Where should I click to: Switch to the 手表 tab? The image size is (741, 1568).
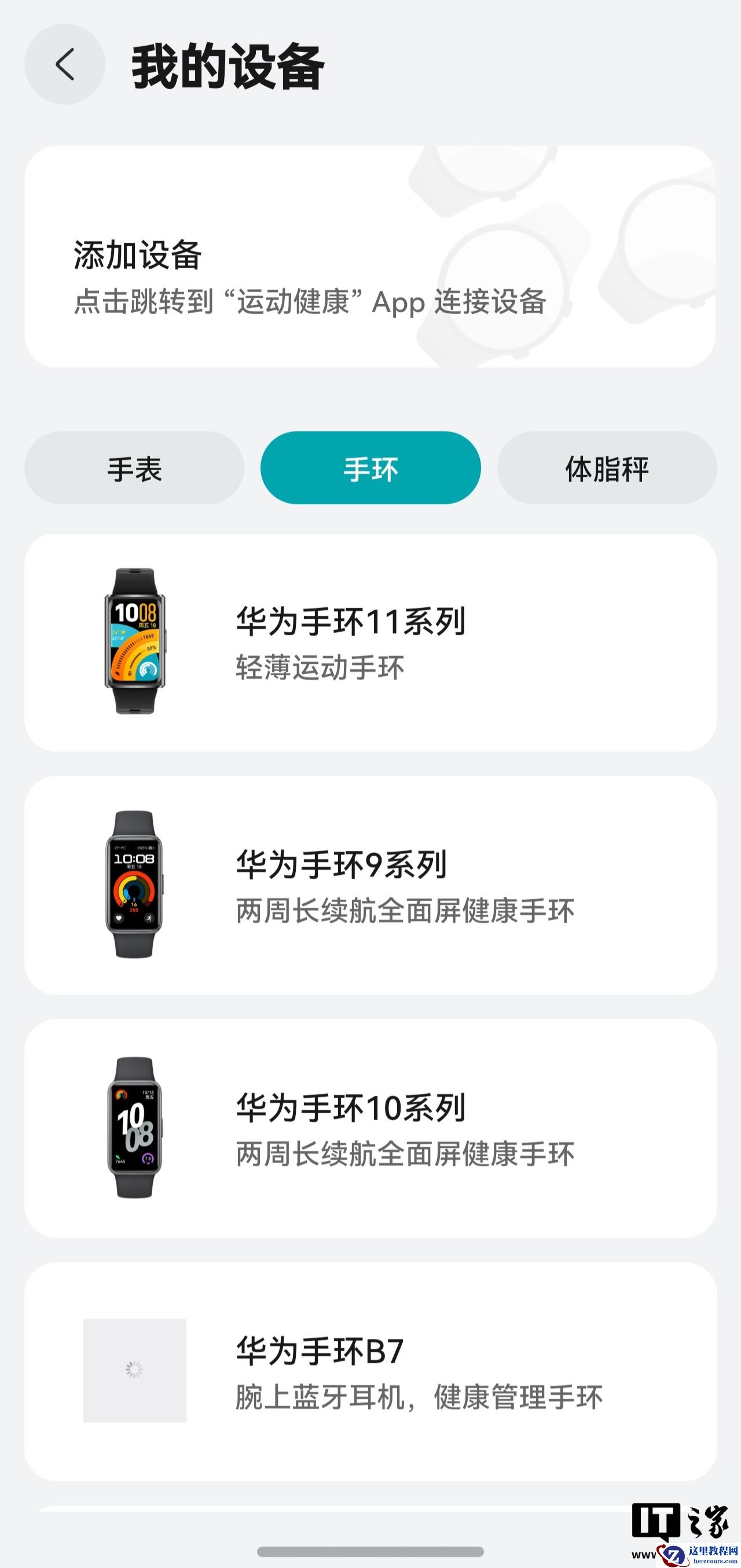click(x=134, y=468)
